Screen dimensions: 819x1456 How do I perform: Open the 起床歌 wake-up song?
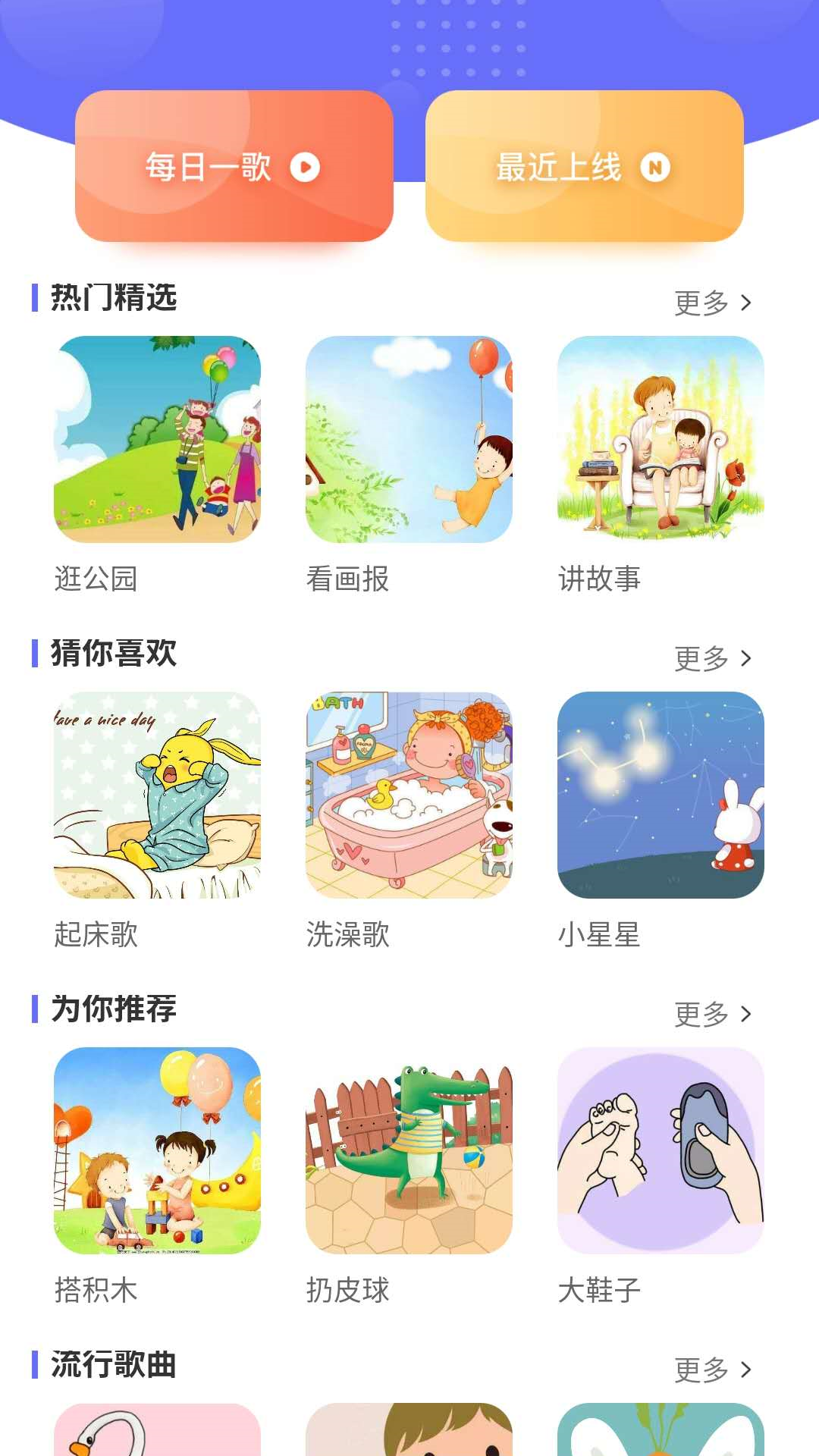tap(157, 795)
